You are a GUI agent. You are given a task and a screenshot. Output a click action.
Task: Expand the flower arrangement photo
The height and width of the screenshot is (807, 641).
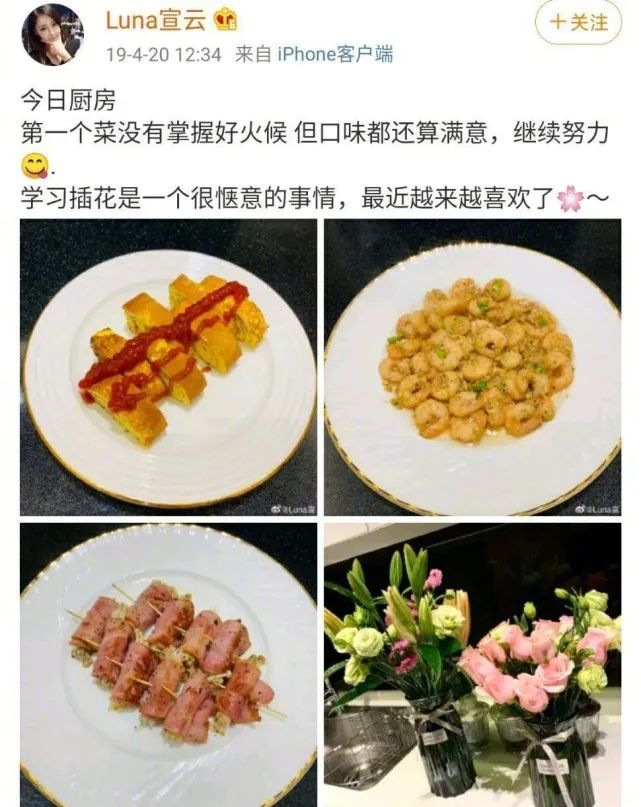coord(472,664)
